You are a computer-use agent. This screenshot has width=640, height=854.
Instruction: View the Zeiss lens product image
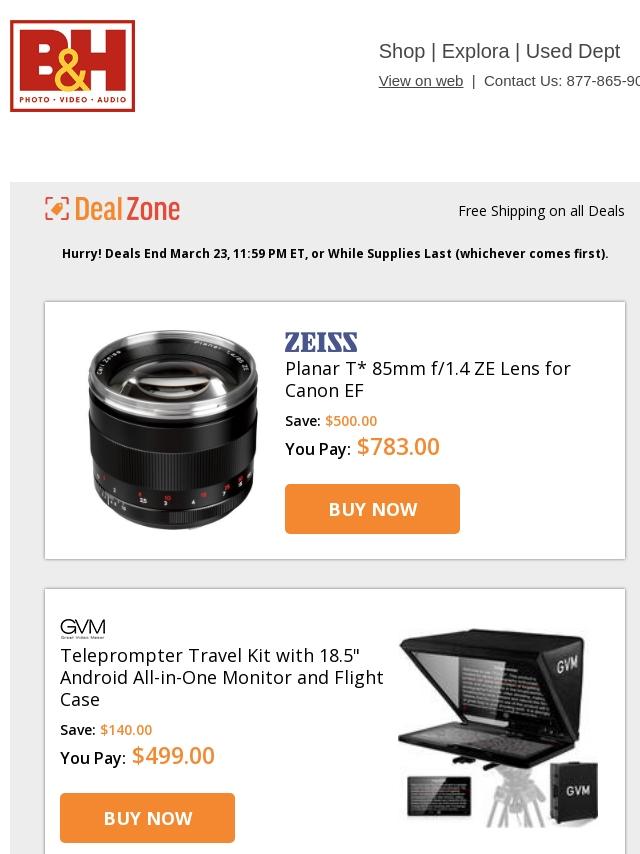tap(172, 430)
